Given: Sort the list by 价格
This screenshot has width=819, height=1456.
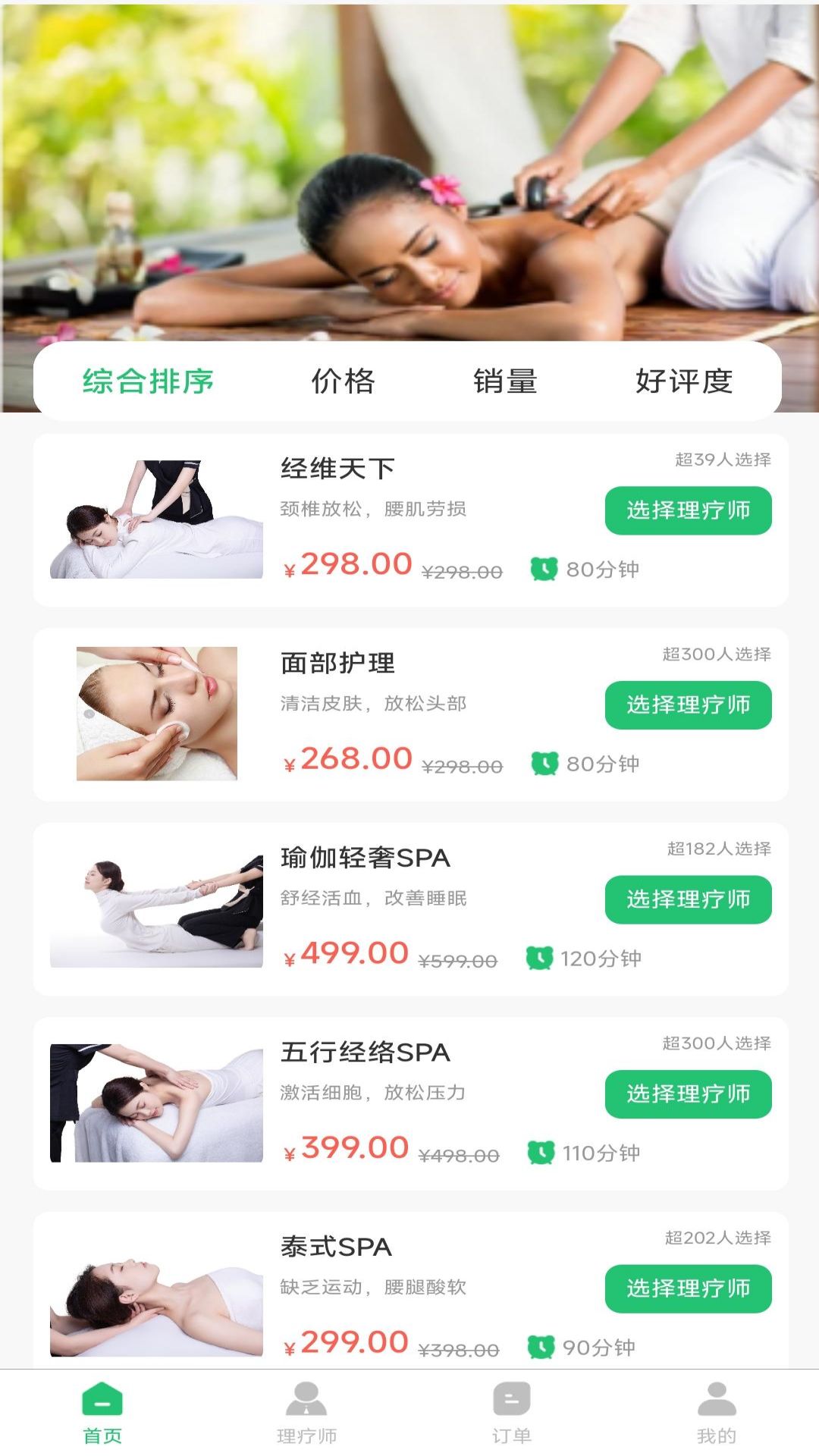Looking at the screenshot, I should pyautogui.click(x=343, y=381).
